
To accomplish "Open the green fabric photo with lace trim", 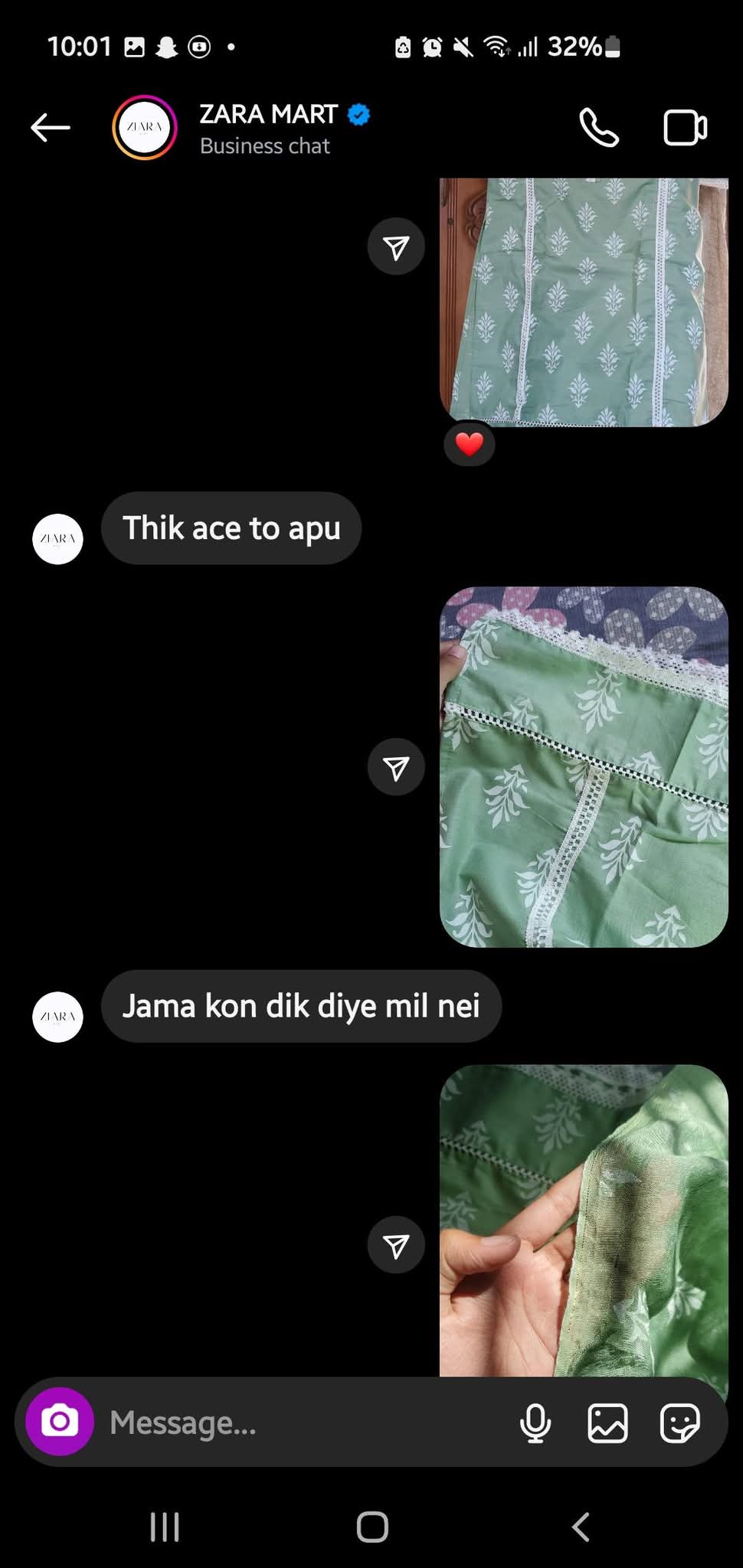I will coord(584,767).
